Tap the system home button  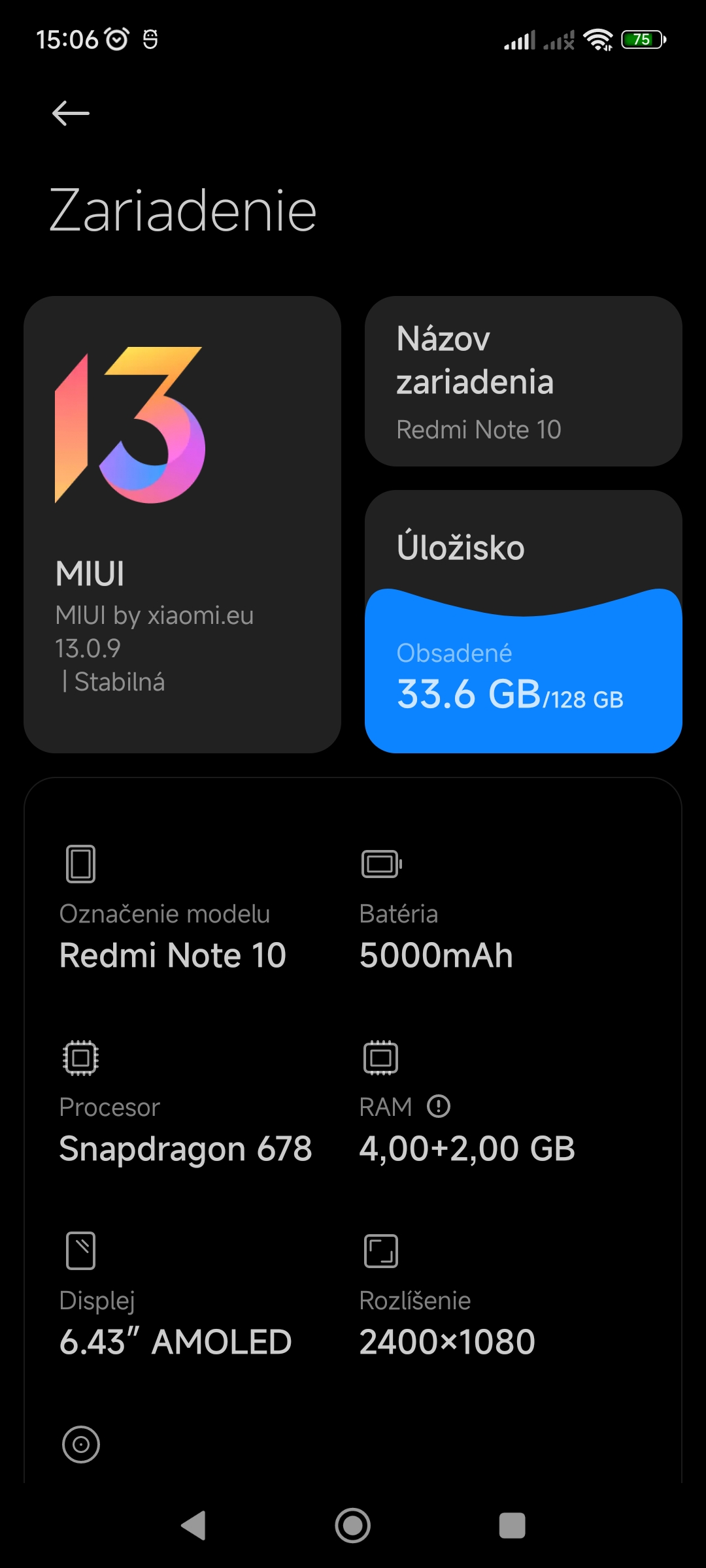point(353,1526)
